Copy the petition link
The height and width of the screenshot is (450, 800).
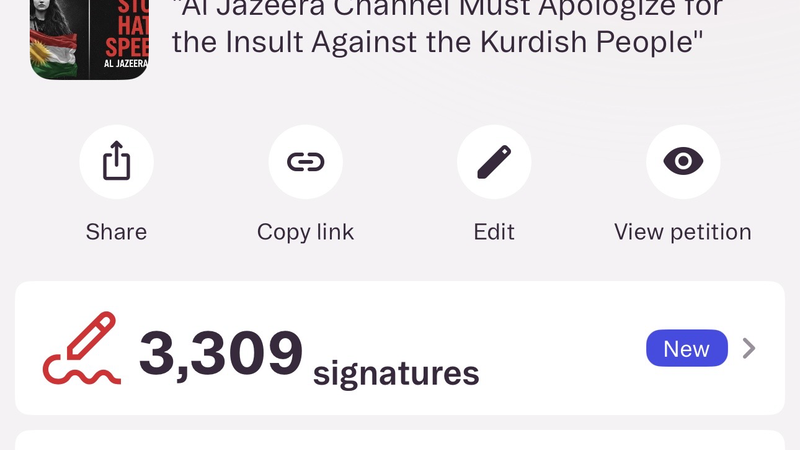(305, 162)
